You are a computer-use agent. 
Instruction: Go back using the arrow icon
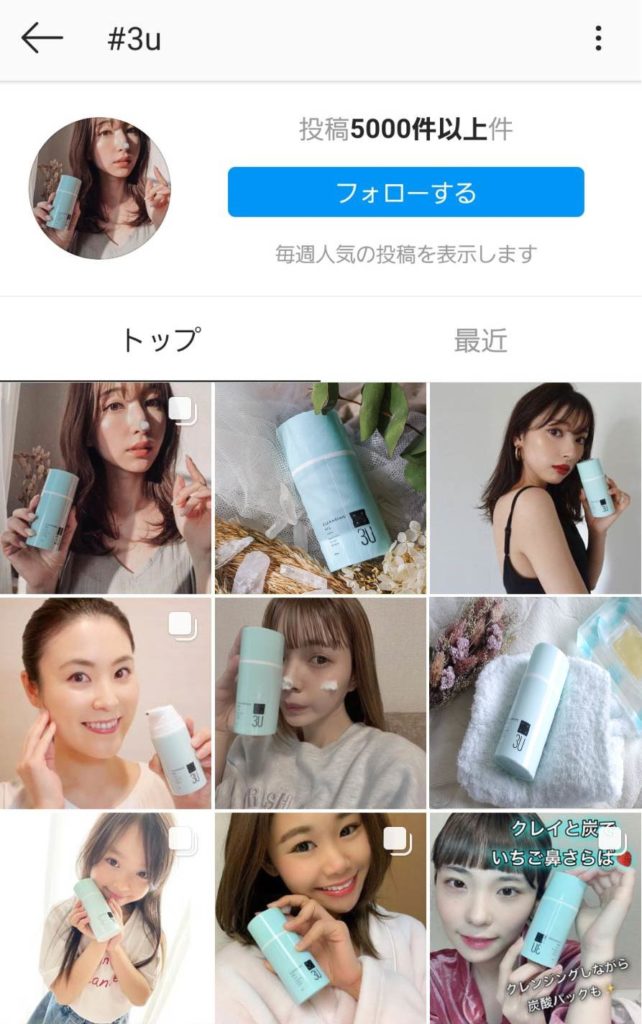[x=42, y=39]
